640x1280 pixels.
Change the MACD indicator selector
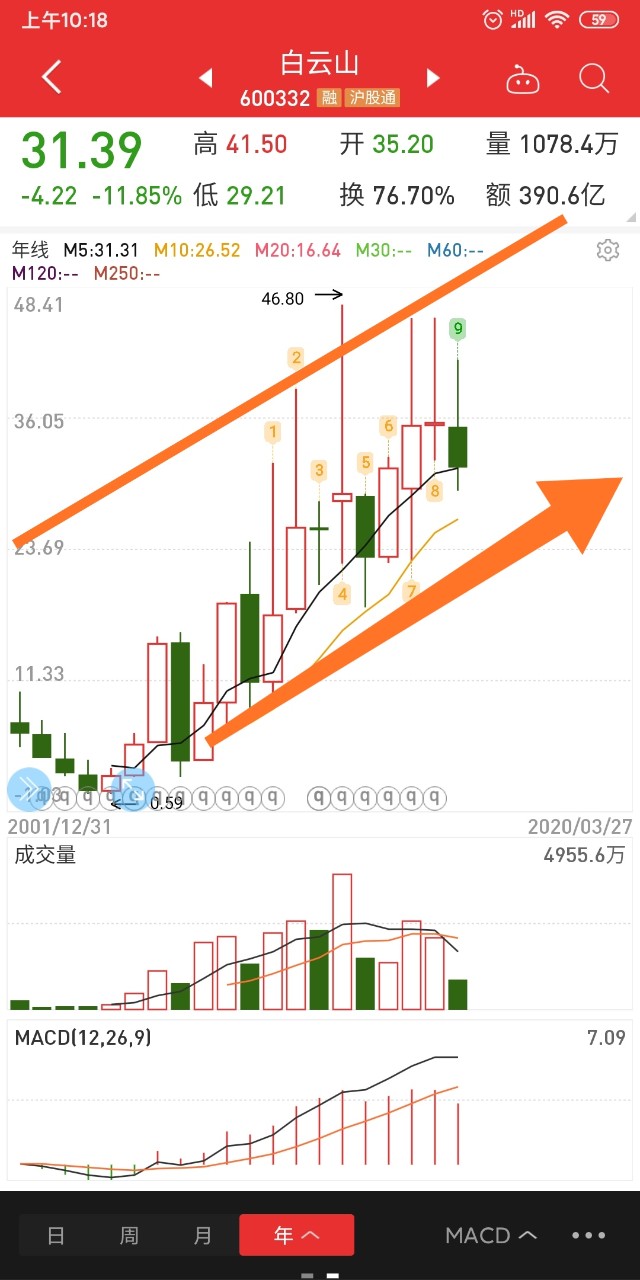click(x=491, y=1236)
